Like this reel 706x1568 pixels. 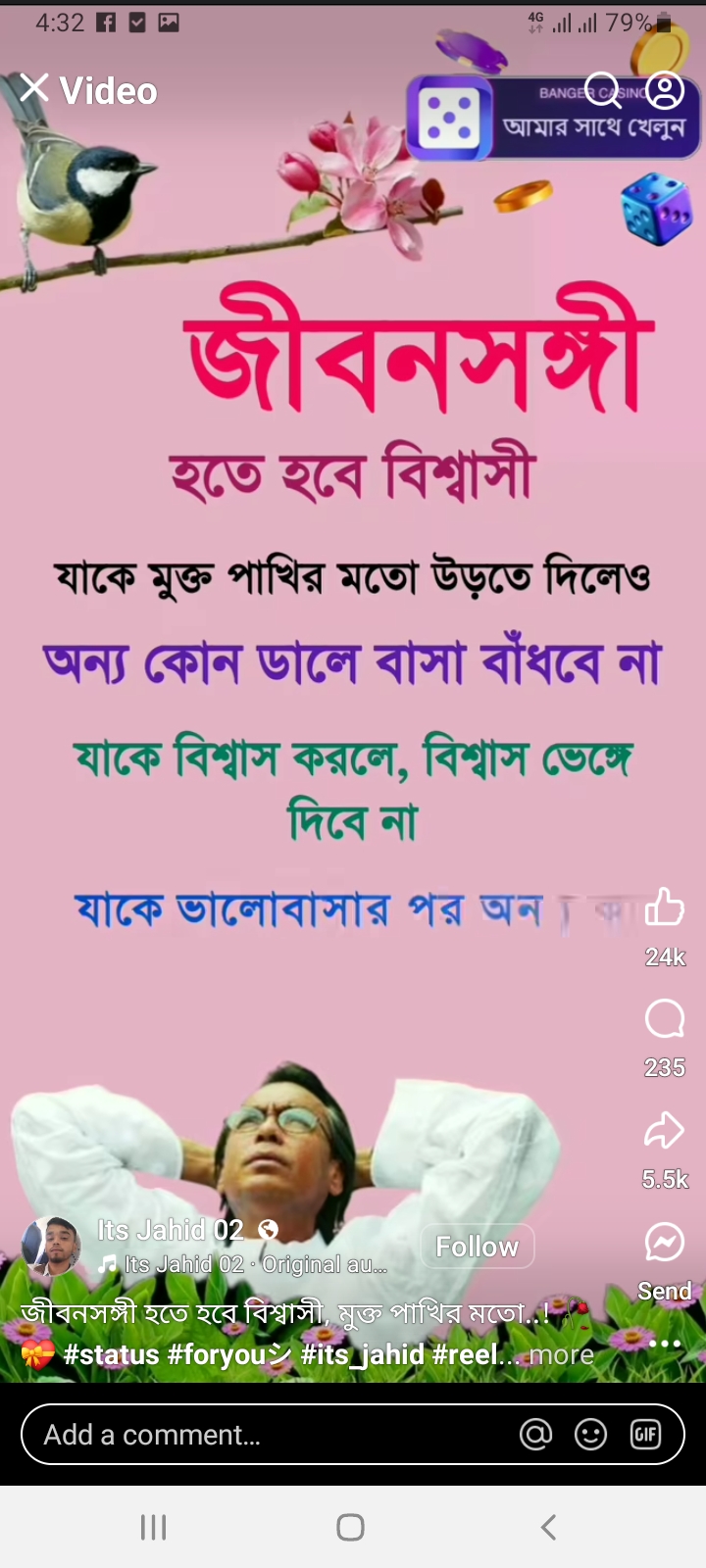pyautogui.click(x=665, y=907)
